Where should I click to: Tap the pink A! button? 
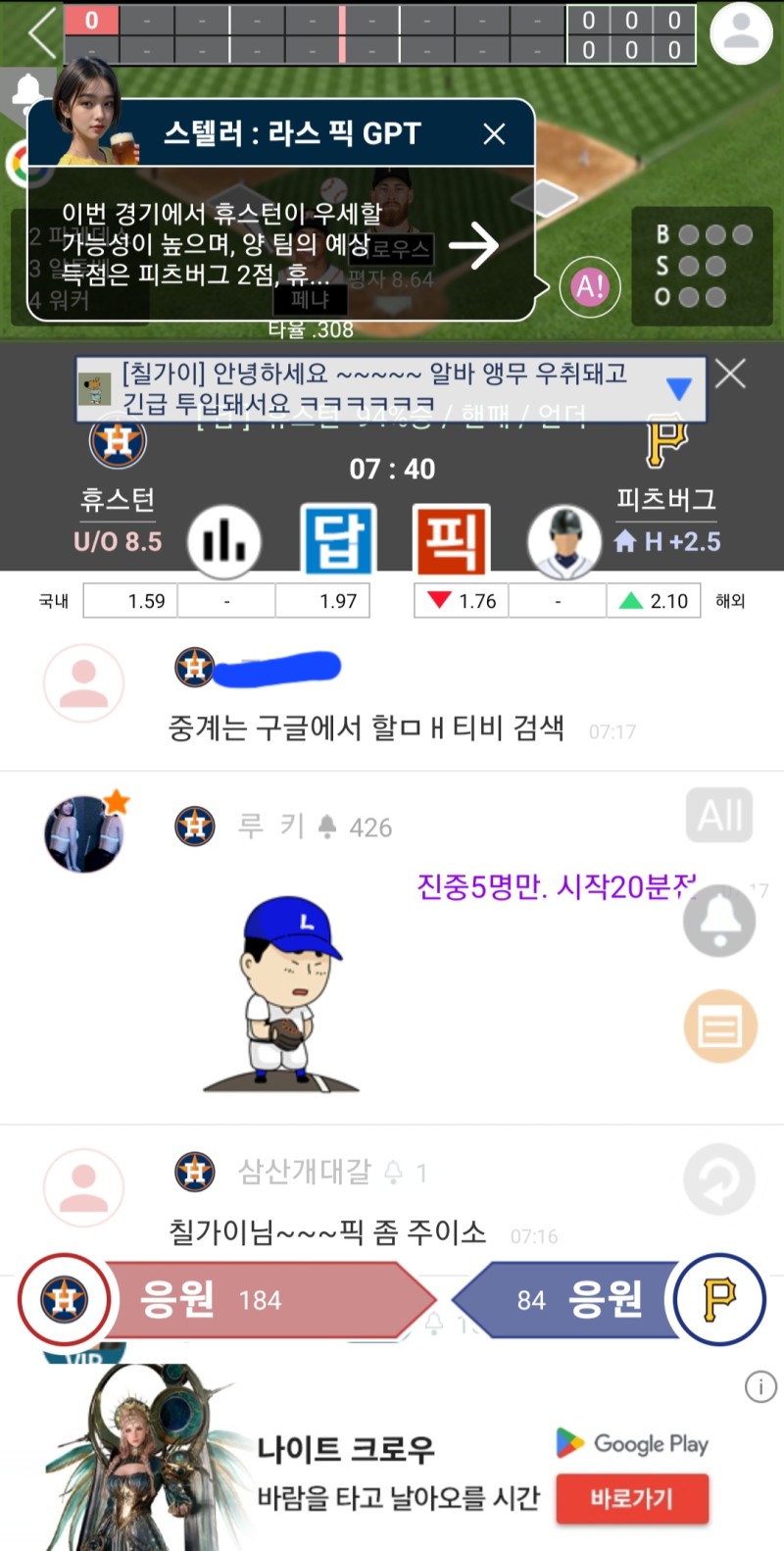[x=590, y=286]
